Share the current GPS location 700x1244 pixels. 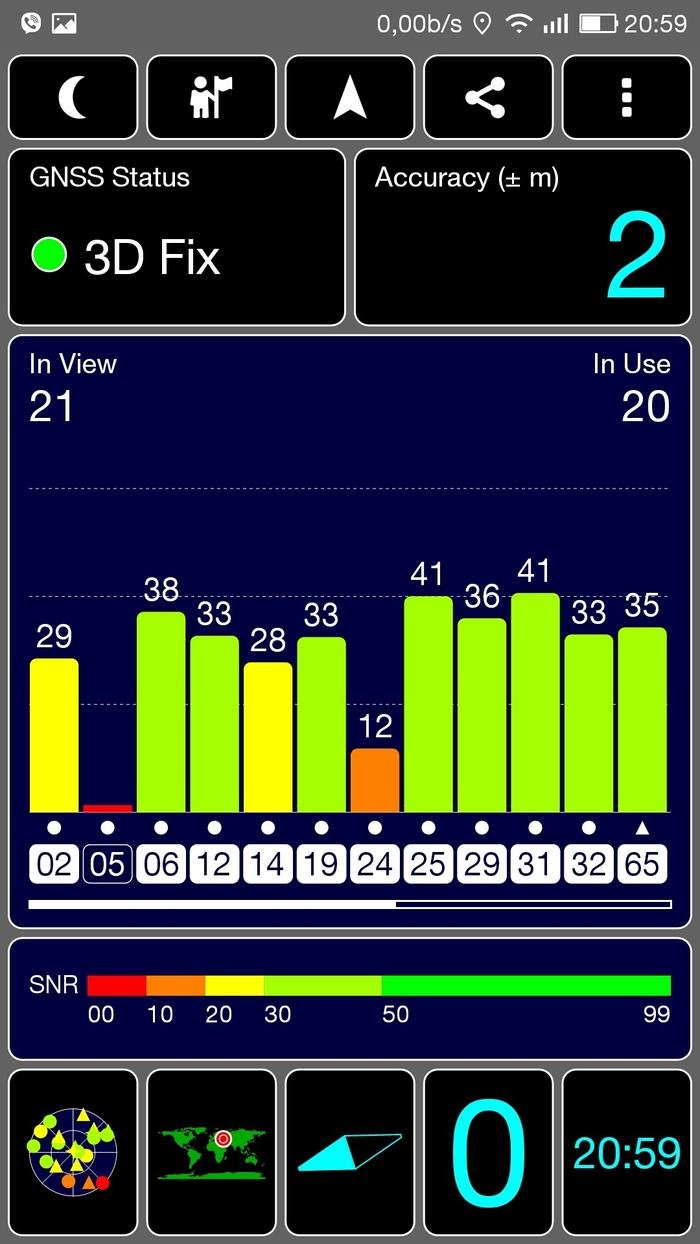click(x=488, y=97)
